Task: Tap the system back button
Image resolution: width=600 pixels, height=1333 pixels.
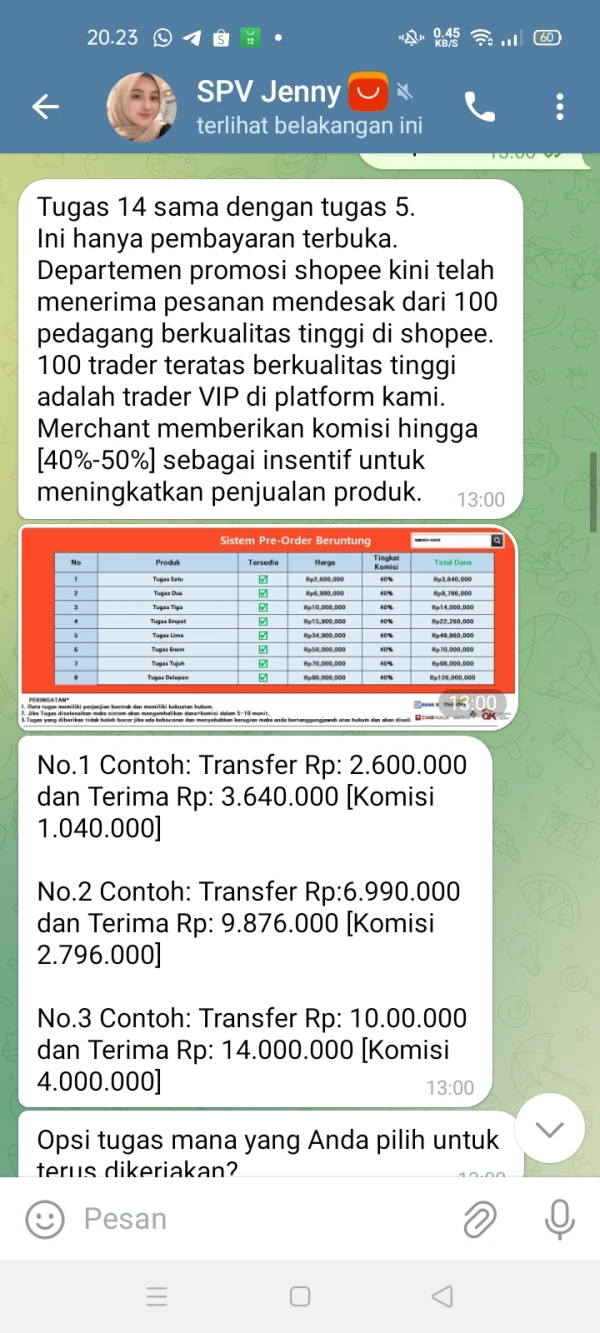Action: [x=442, y=1296]
